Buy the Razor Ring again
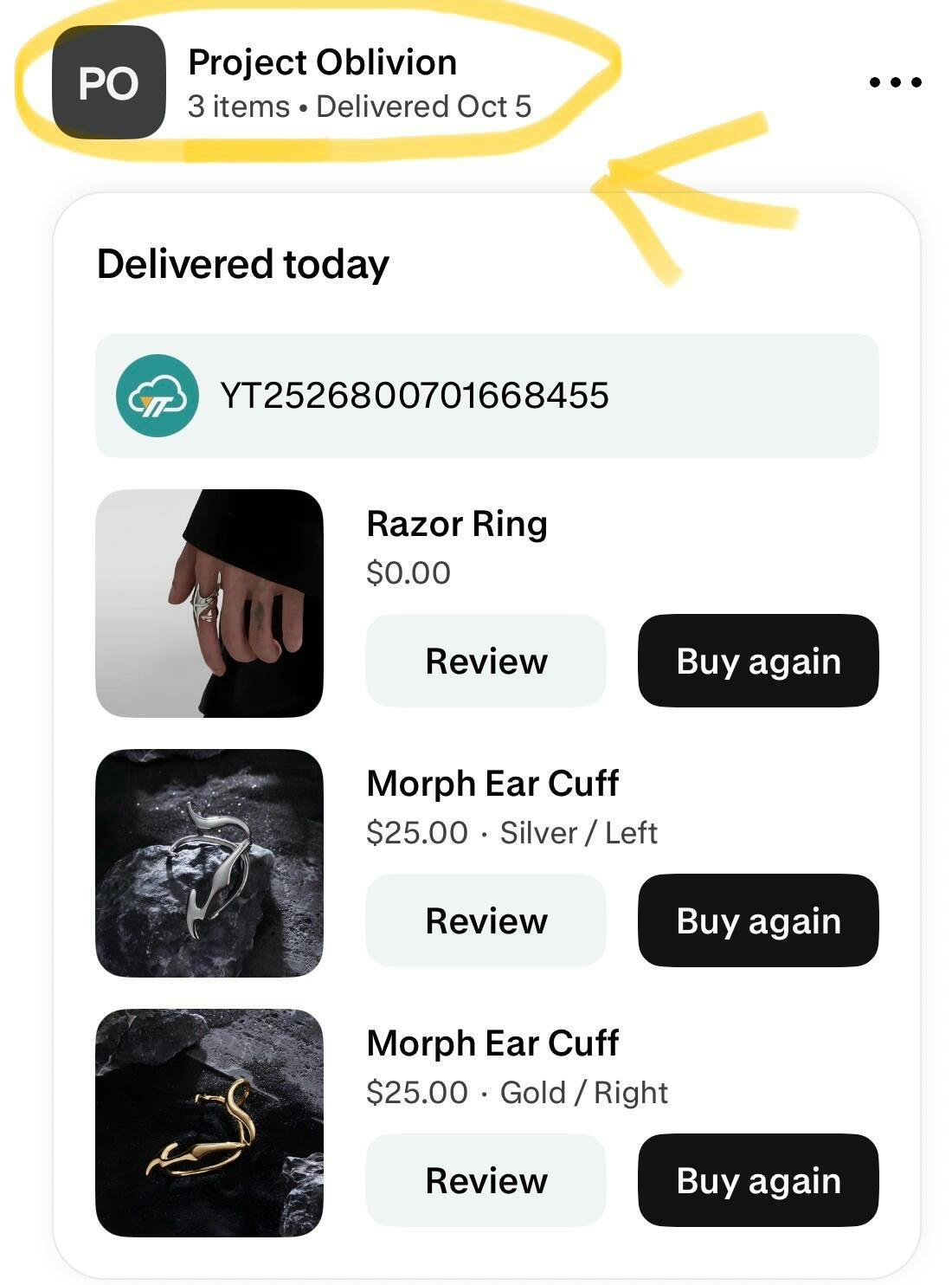This screenshot has width=952, height=1285. pos(758,661)
